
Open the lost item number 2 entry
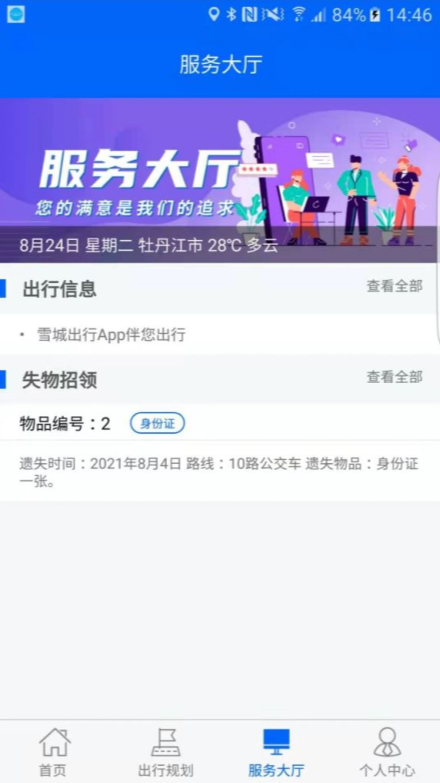point(220,452)
